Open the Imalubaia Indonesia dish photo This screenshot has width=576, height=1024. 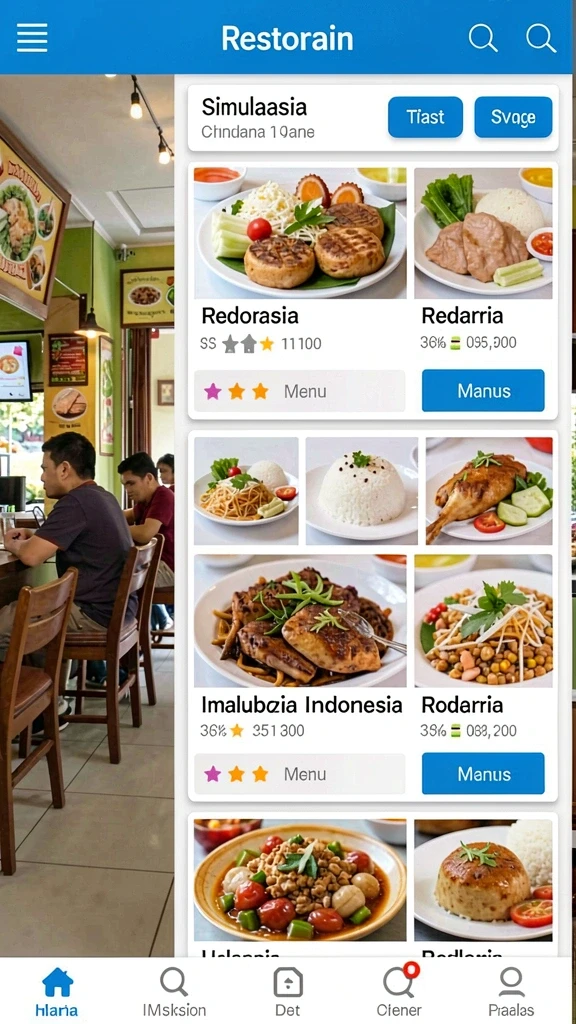300,621
